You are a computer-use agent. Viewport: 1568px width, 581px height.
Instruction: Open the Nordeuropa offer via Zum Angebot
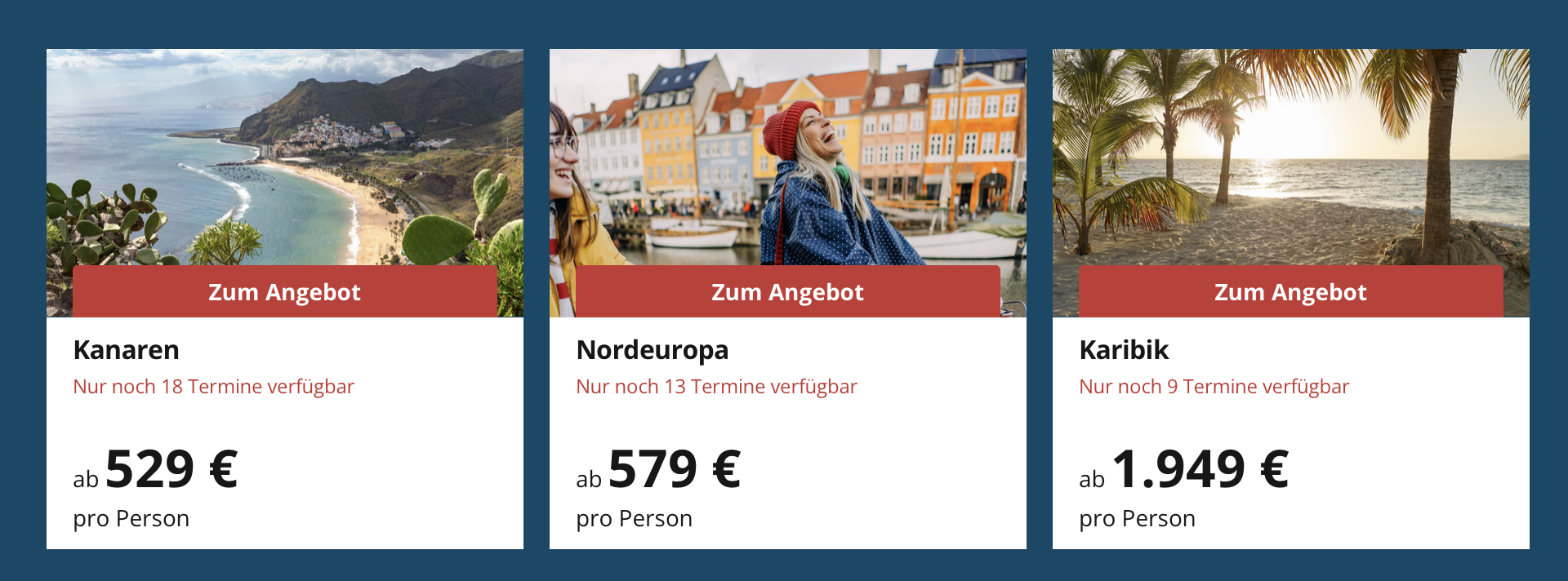pyautogui.click(x=787, y=291)
